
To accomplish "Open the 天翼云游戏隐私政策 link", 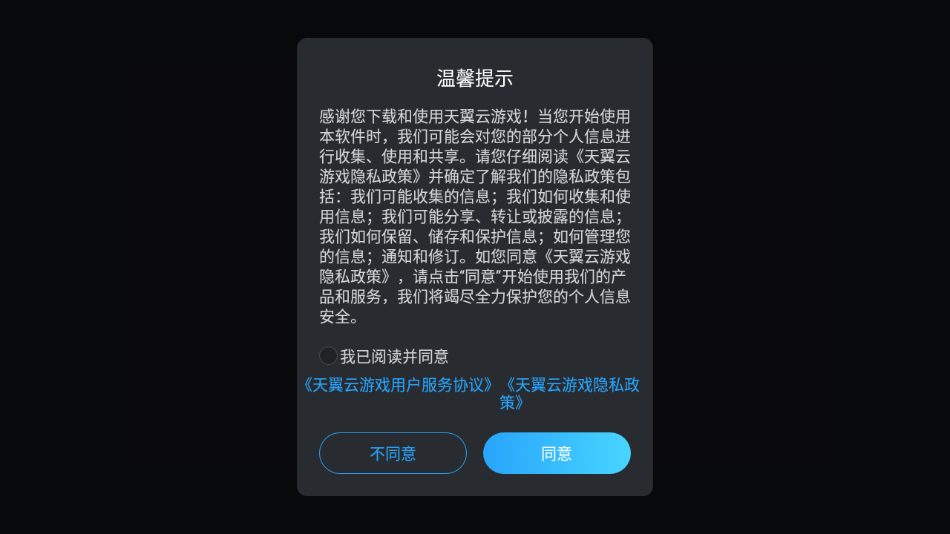I will pos(572,385).
